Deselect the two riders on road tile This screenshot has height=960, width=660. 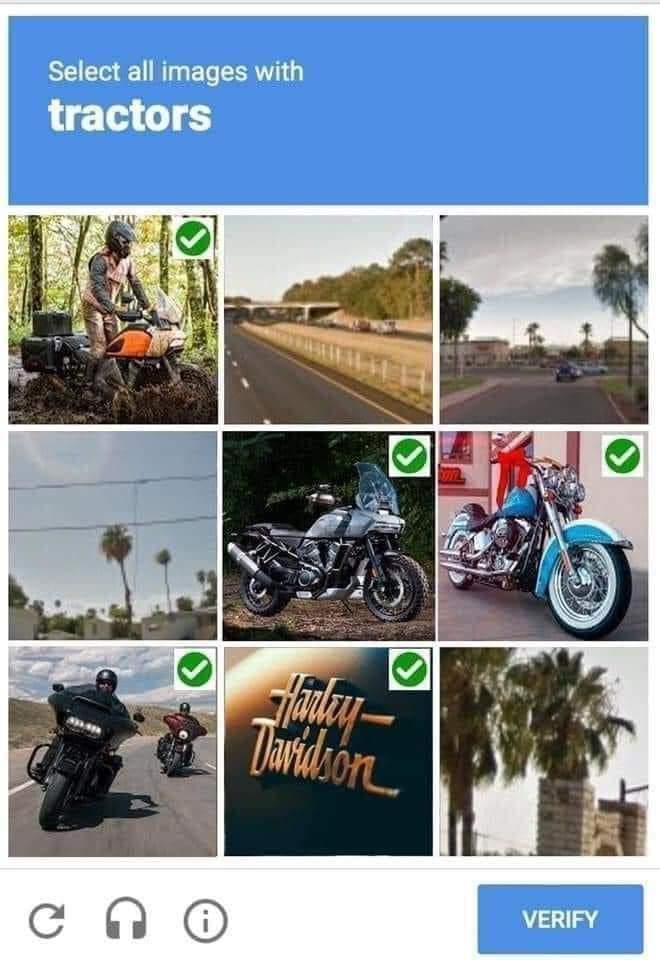[x=113, y=750]
